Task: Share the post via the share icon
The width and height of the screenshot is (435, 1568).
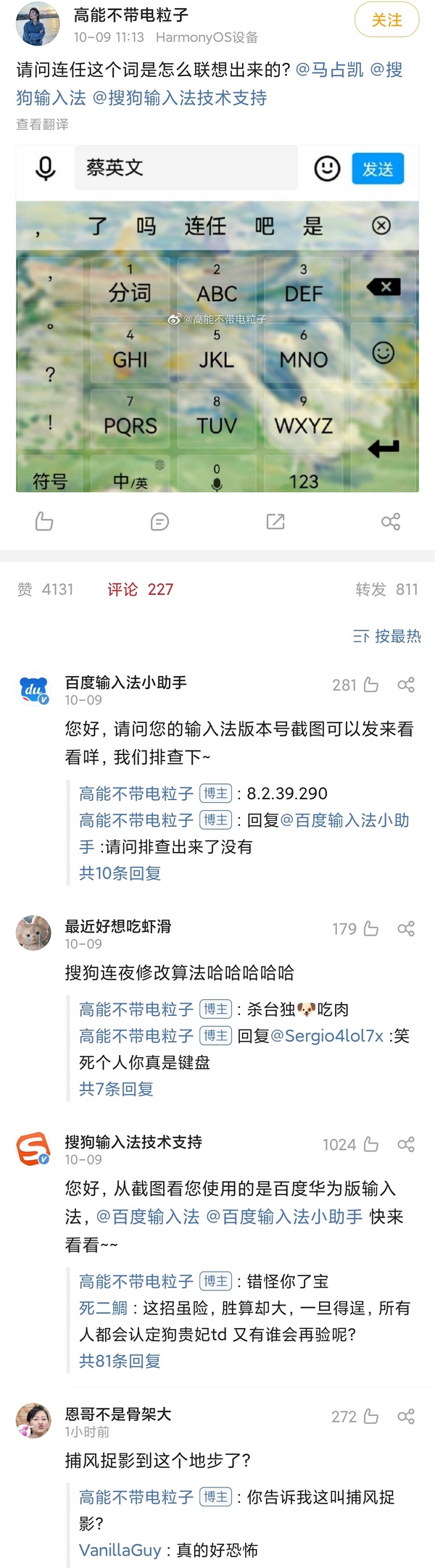Action: [x=391, y=521]
